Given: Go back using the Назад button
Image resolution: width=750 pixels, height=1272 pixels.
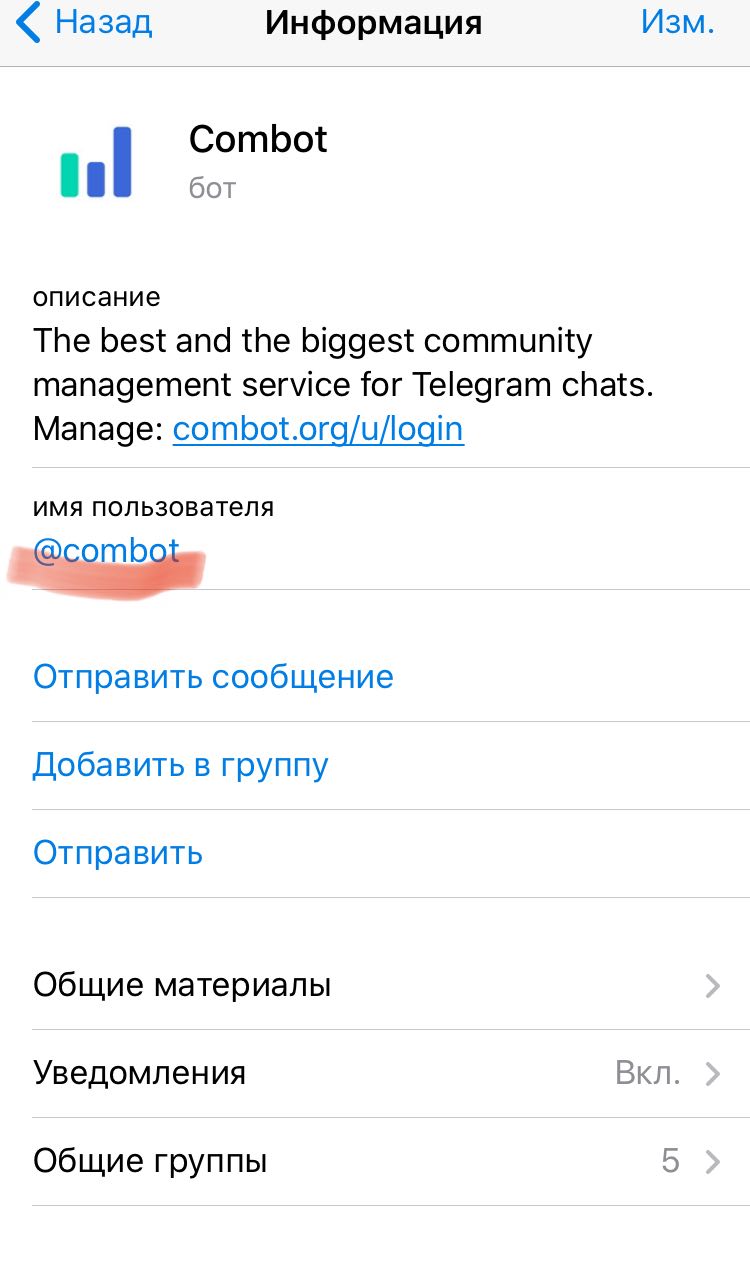Looking at the screenshot, I should tap(86, 23).
